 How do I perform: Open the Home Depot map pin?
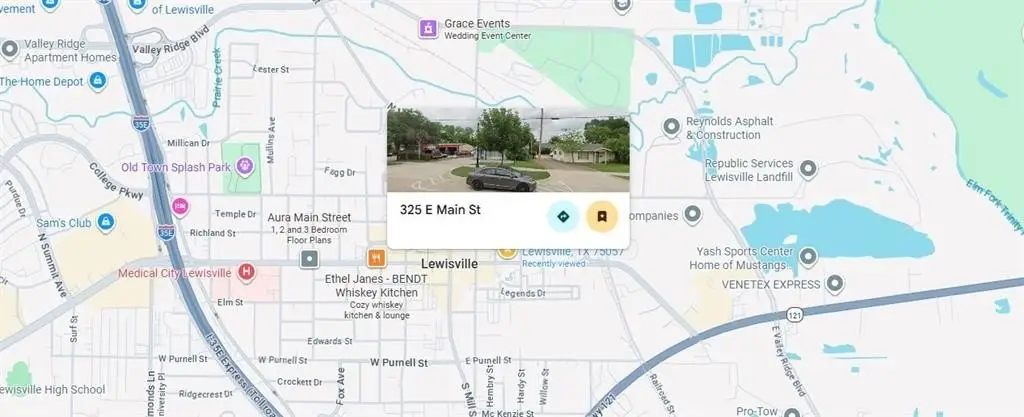pyautogui.click(x=98, y=81)
